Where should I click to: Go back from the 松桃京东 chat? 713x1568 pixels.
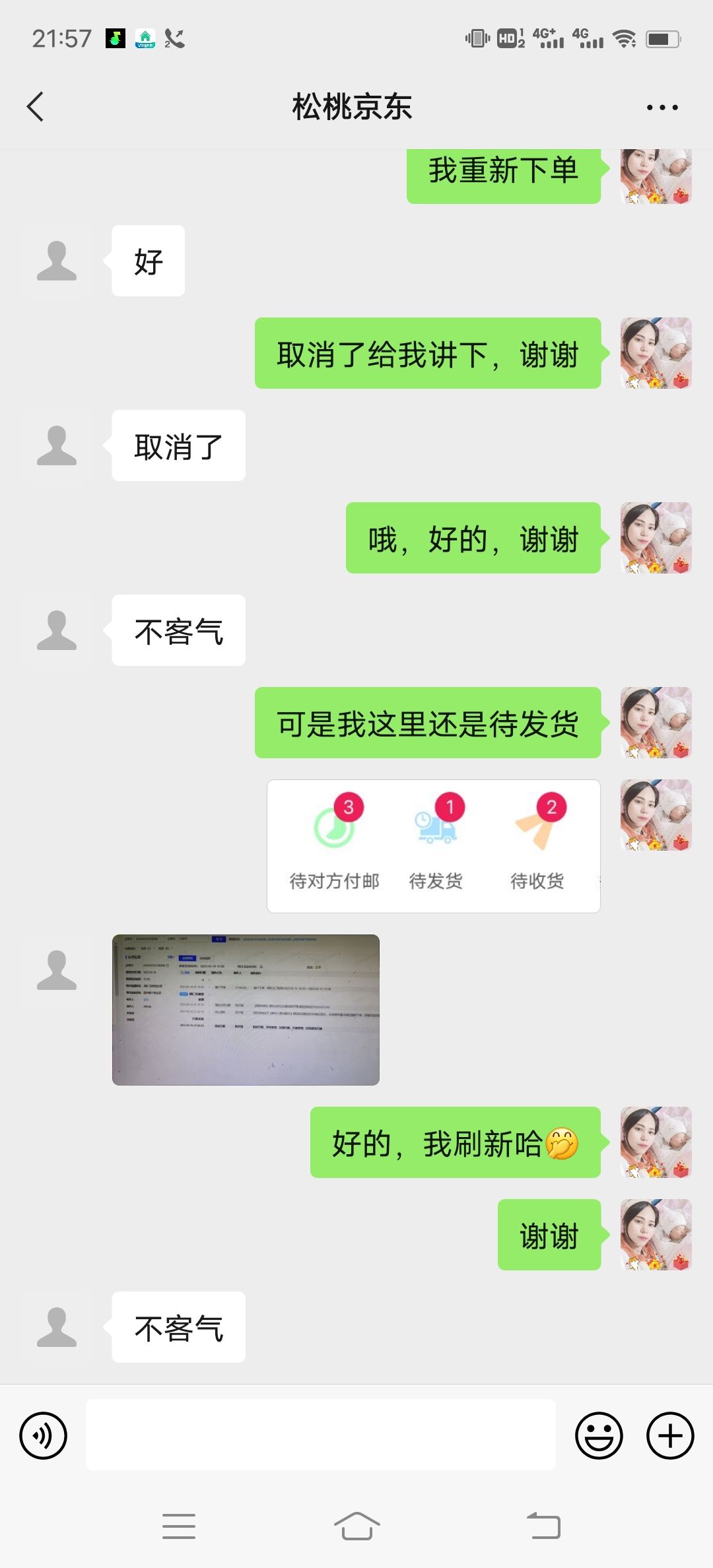click(x=36, y=107)
